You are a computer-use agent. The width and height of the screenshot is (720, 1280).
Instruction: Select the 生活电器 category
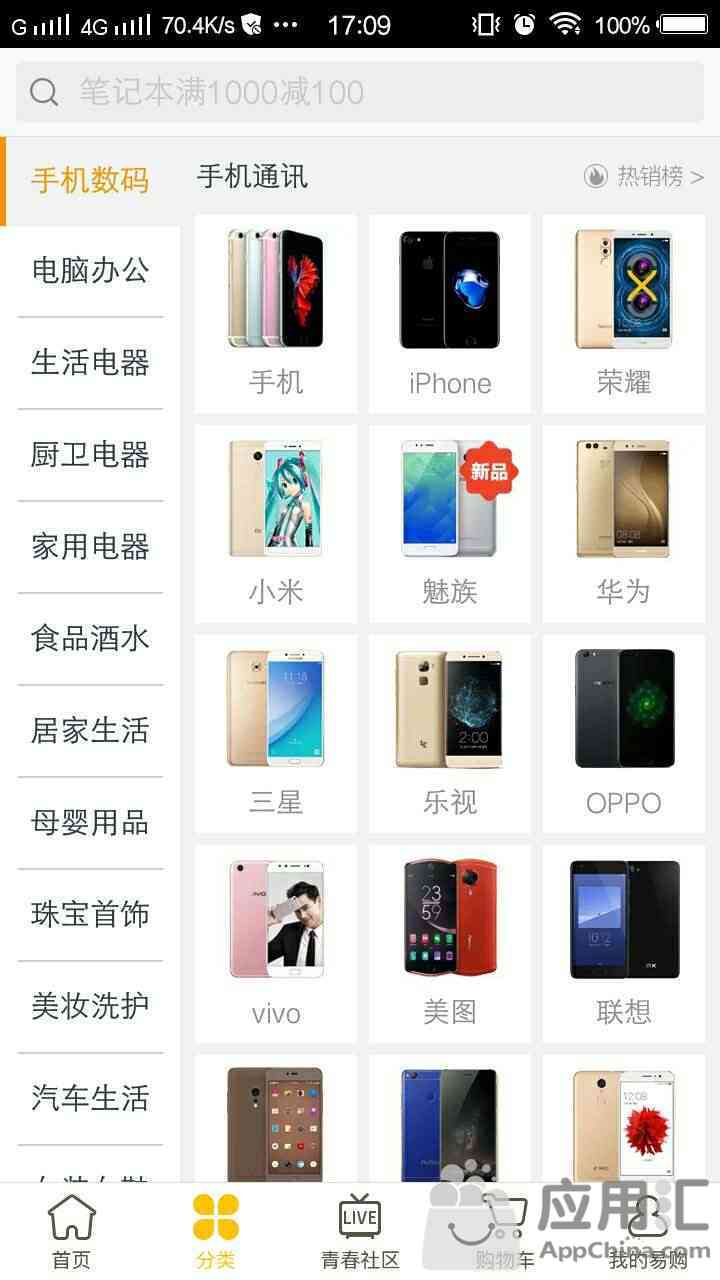click(x=90, y=362)
